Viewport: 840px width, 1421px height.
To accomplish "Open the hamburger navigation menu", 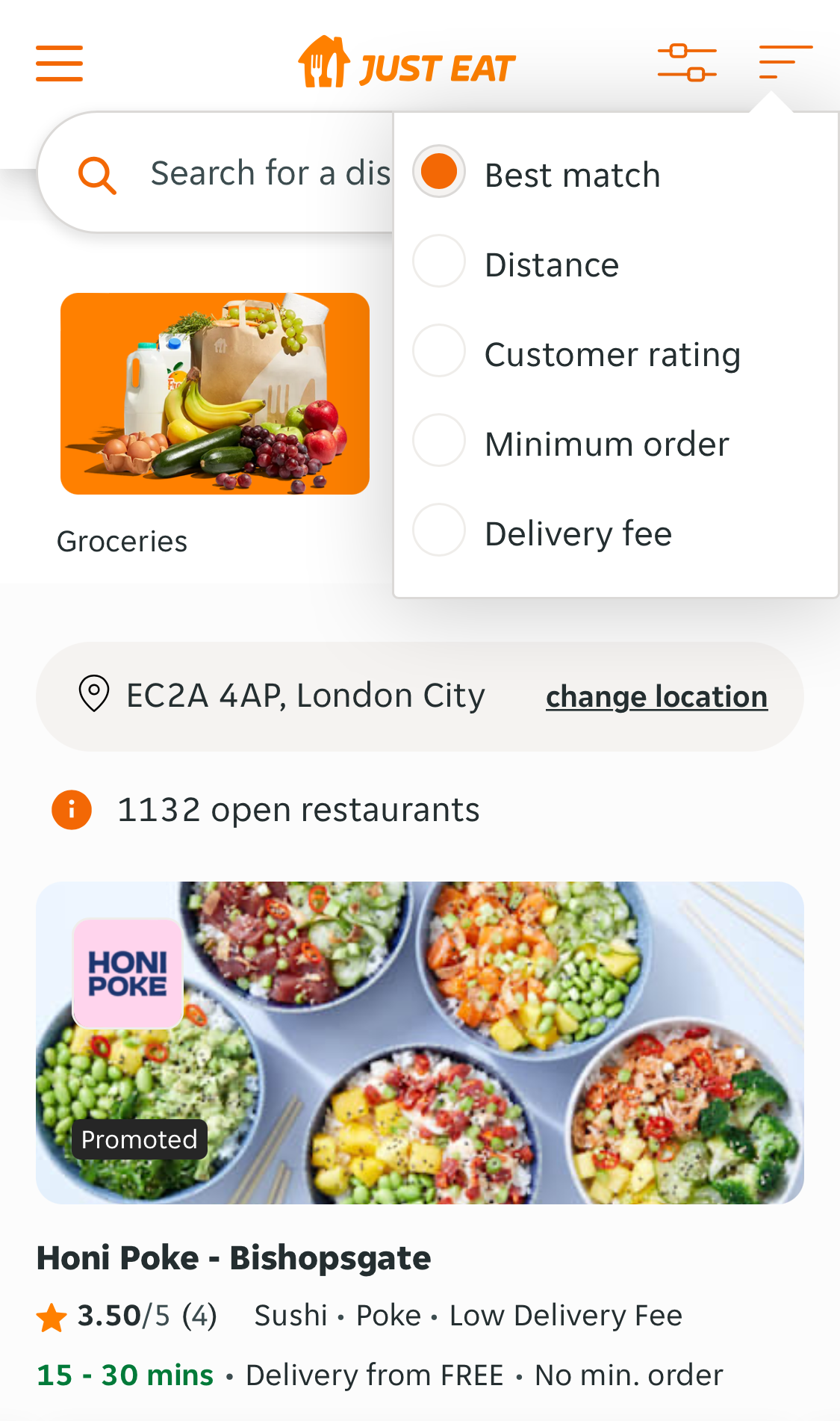I will tap(58, 63).
